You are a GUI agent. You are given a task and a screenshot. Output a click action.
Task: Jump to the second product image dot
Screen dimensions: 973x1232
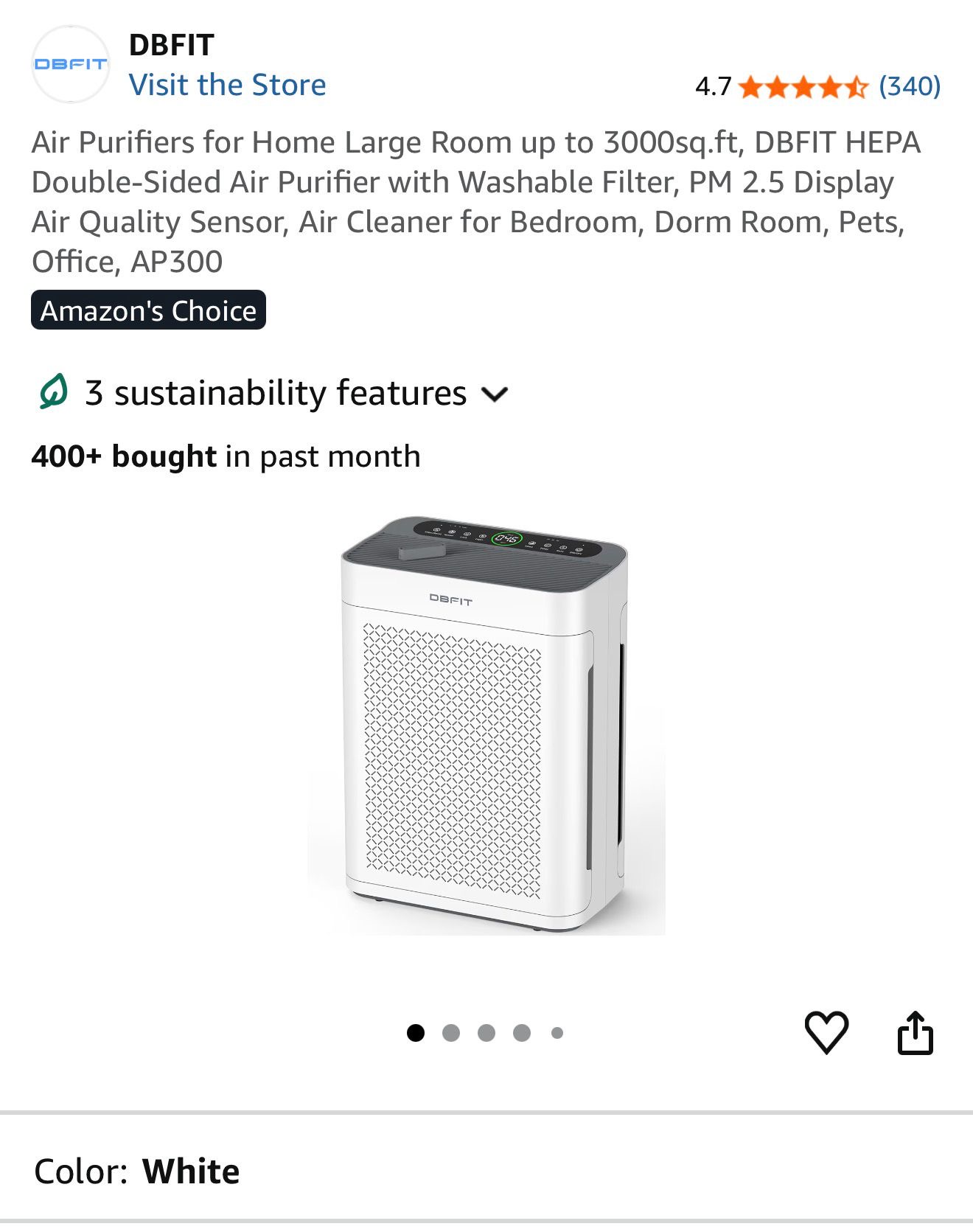coord(451,1033)
